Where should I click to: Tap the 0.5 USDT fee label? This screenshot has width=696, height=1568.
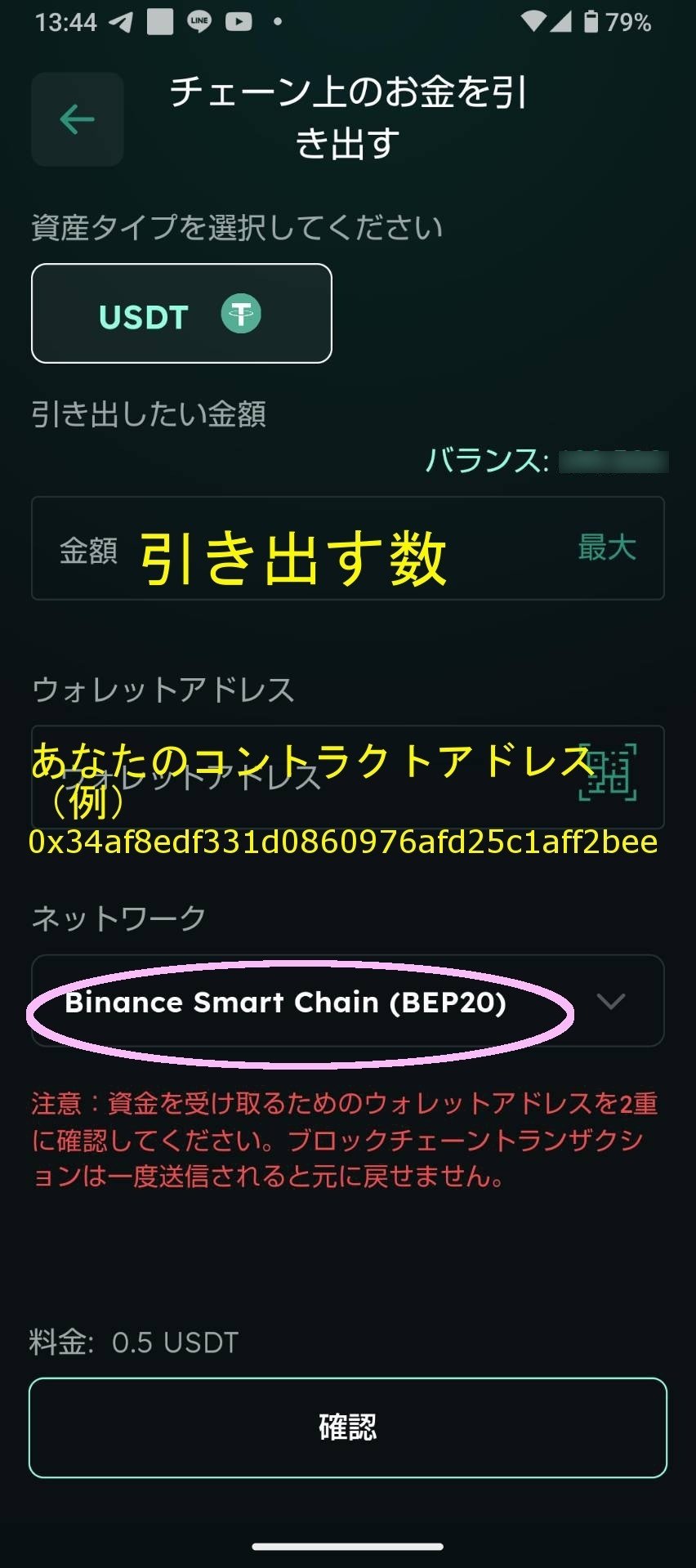pos(175,1342)
